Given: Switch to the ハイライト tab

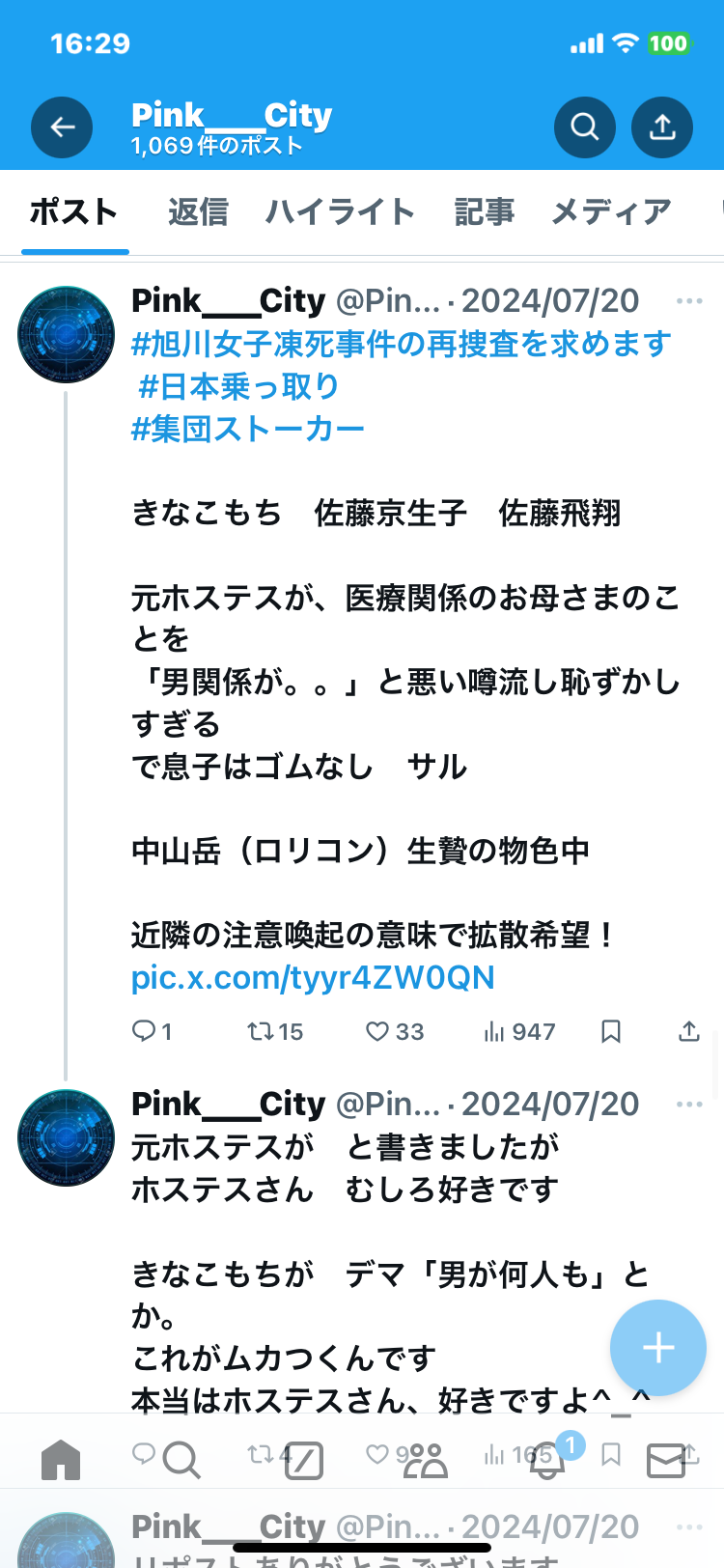Looking at the screenshot, I should [340, 212].
